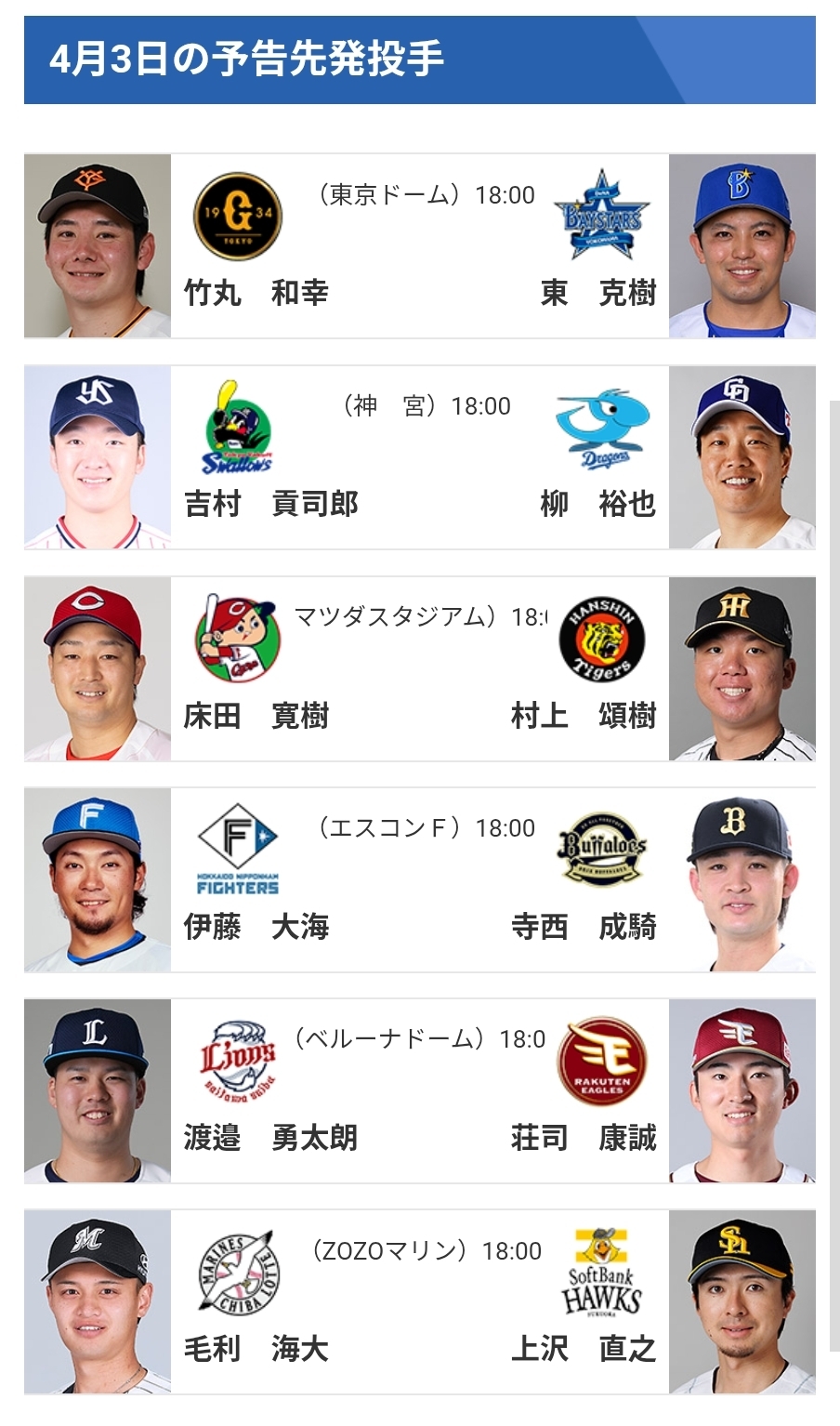Open the Fighters vs Buffaloes エスコンF game
The width and height of the screenshot is (840, 1426).
click(x=419, y=879)
